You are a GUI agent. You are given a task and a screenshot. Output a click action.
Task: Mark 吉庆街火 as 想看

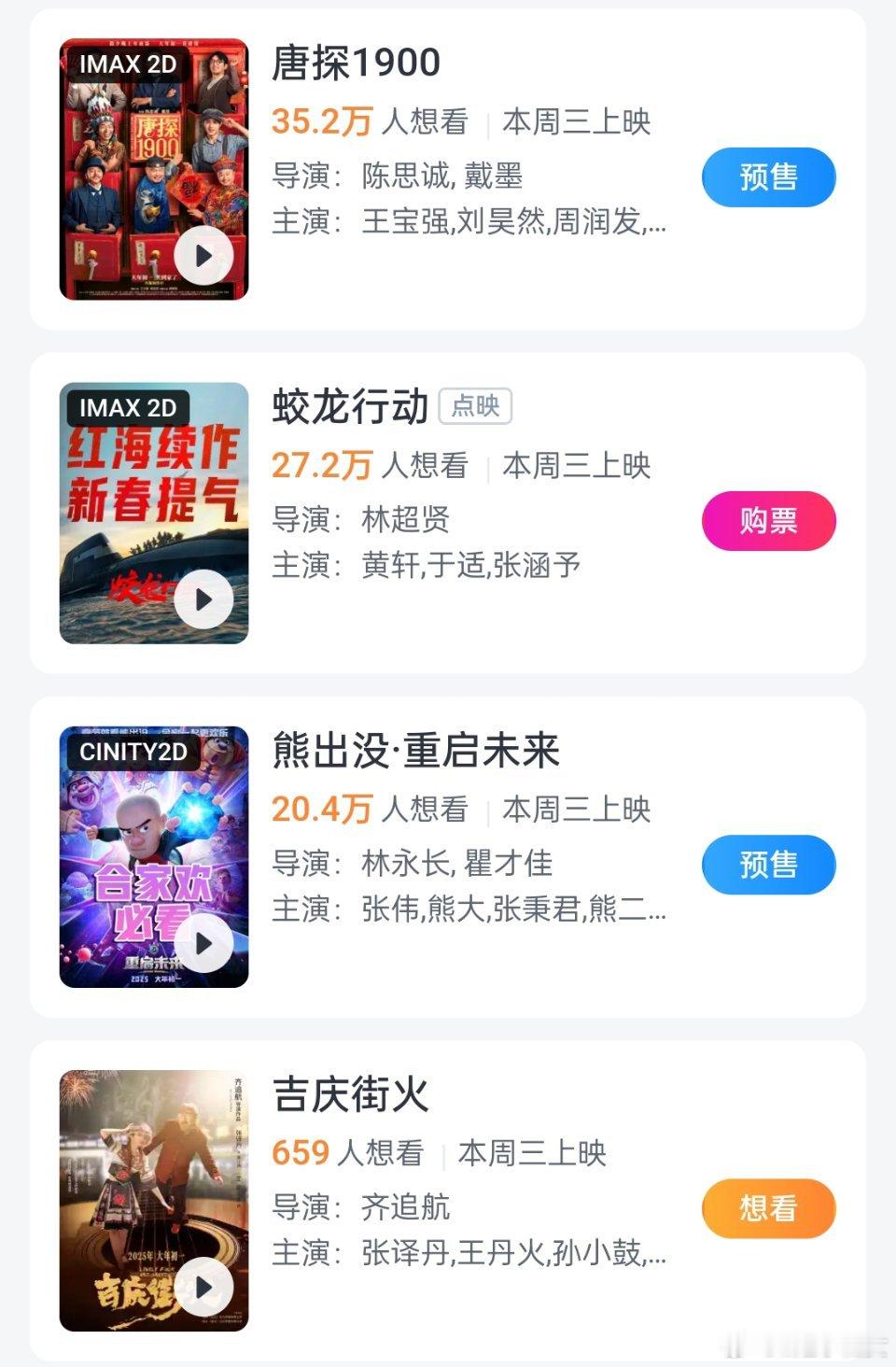click(768, 1207)
